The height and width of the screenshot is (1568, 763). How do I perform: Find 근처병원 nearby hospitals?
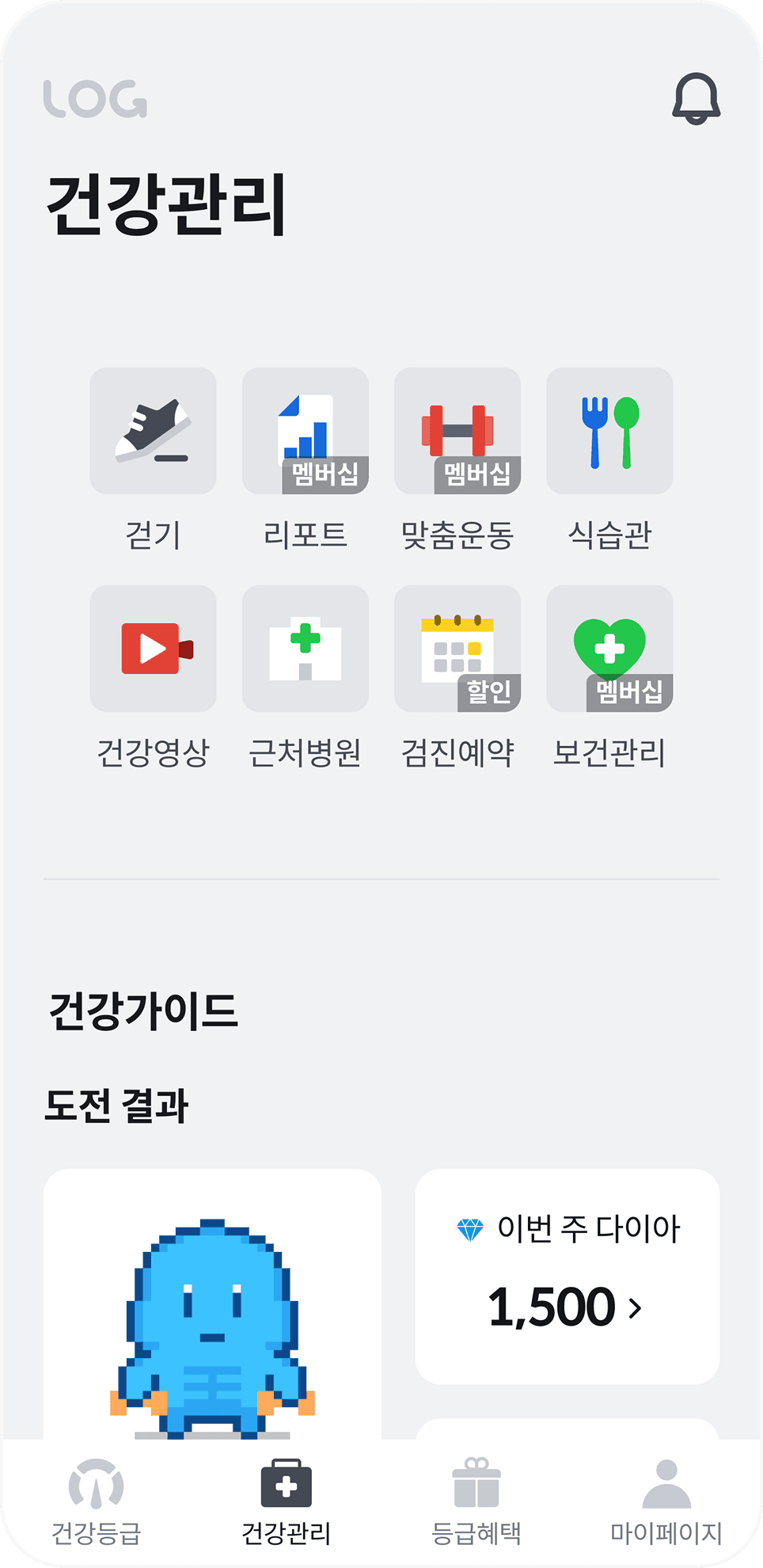(x=305, y=649)
